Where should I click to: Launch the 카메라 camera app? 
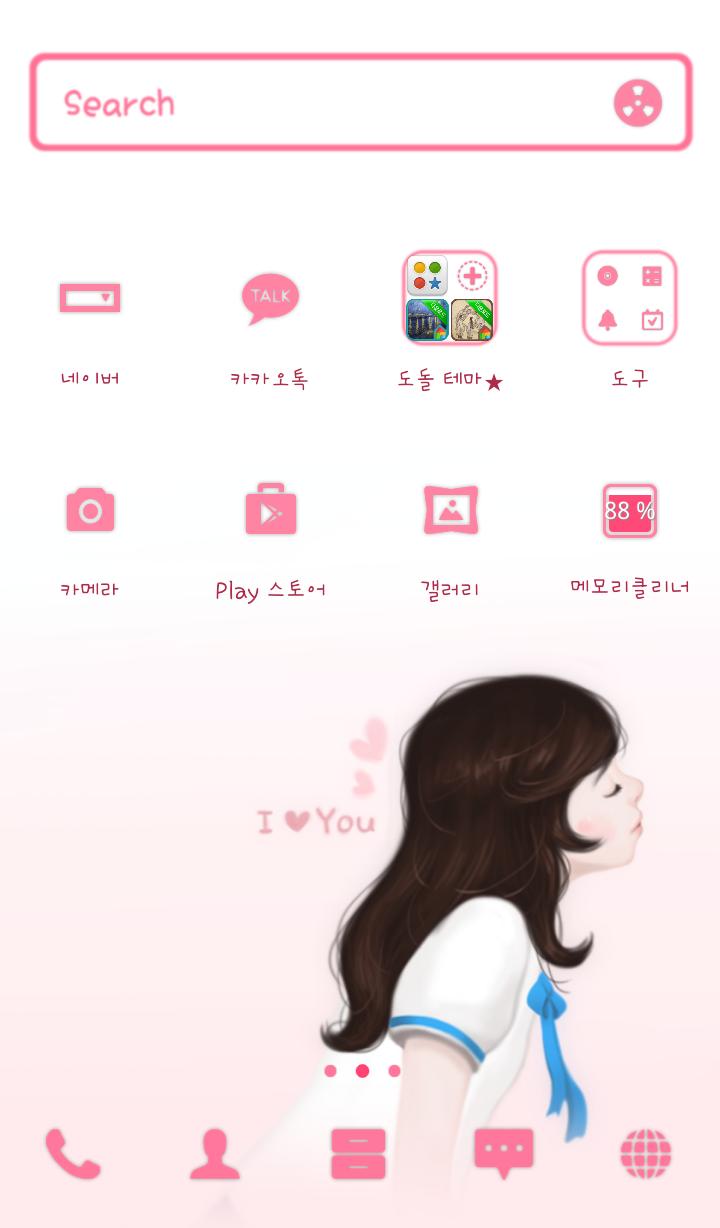click(x=90, y=510)
